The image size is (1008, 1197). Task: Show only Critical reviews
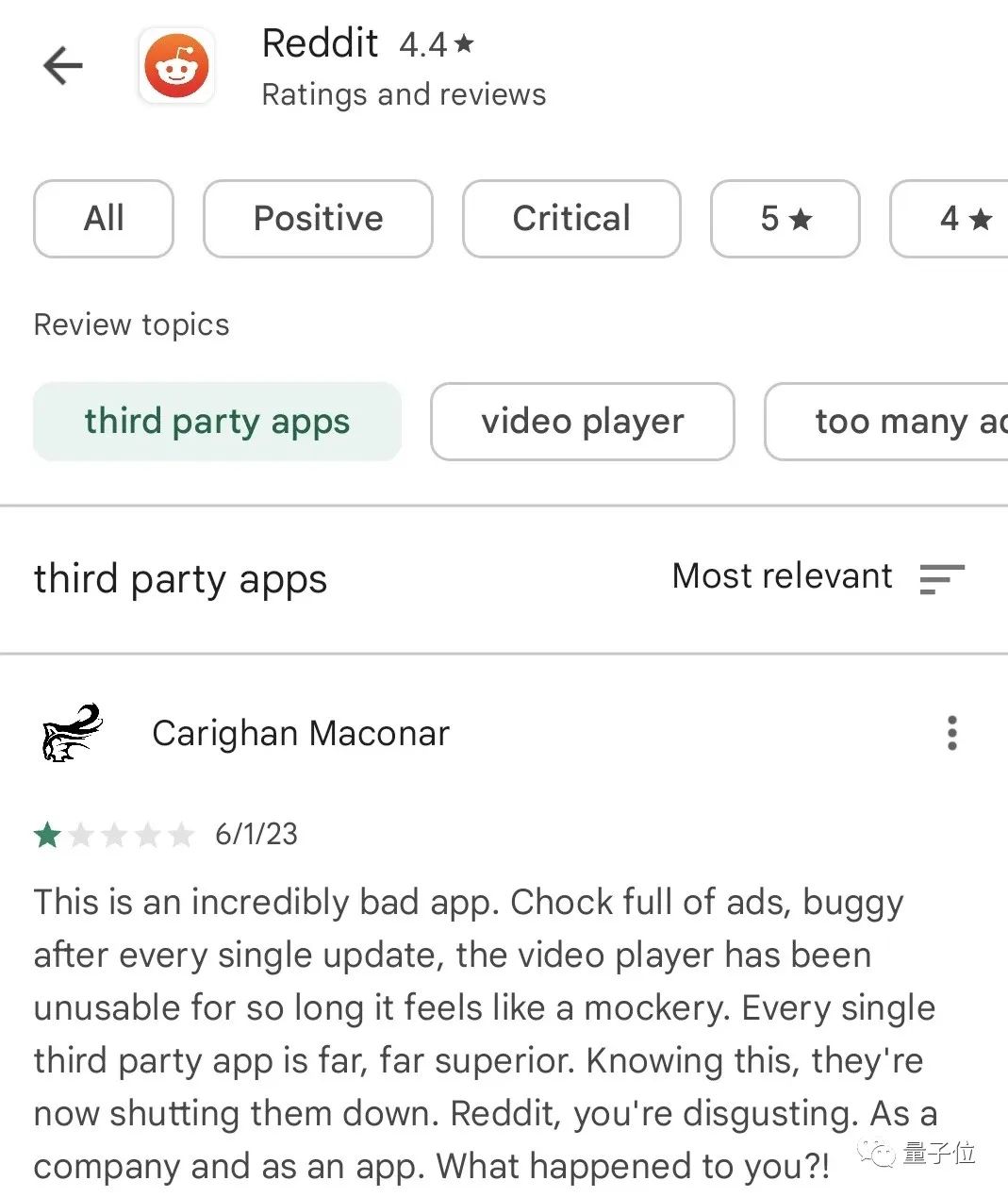(570, 219)
